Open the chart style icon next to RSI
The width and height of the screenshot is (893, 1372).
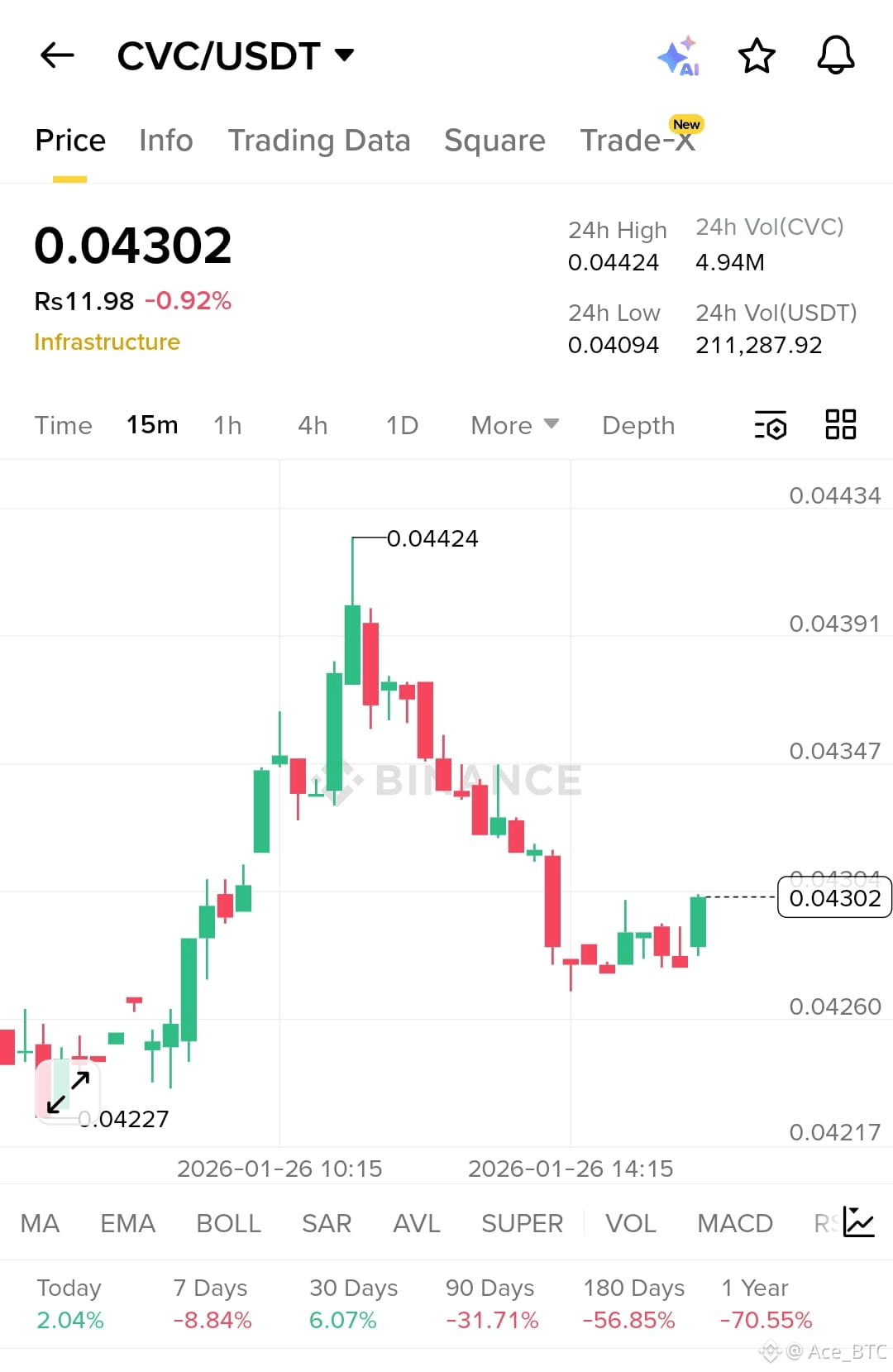click(858, 1221)
